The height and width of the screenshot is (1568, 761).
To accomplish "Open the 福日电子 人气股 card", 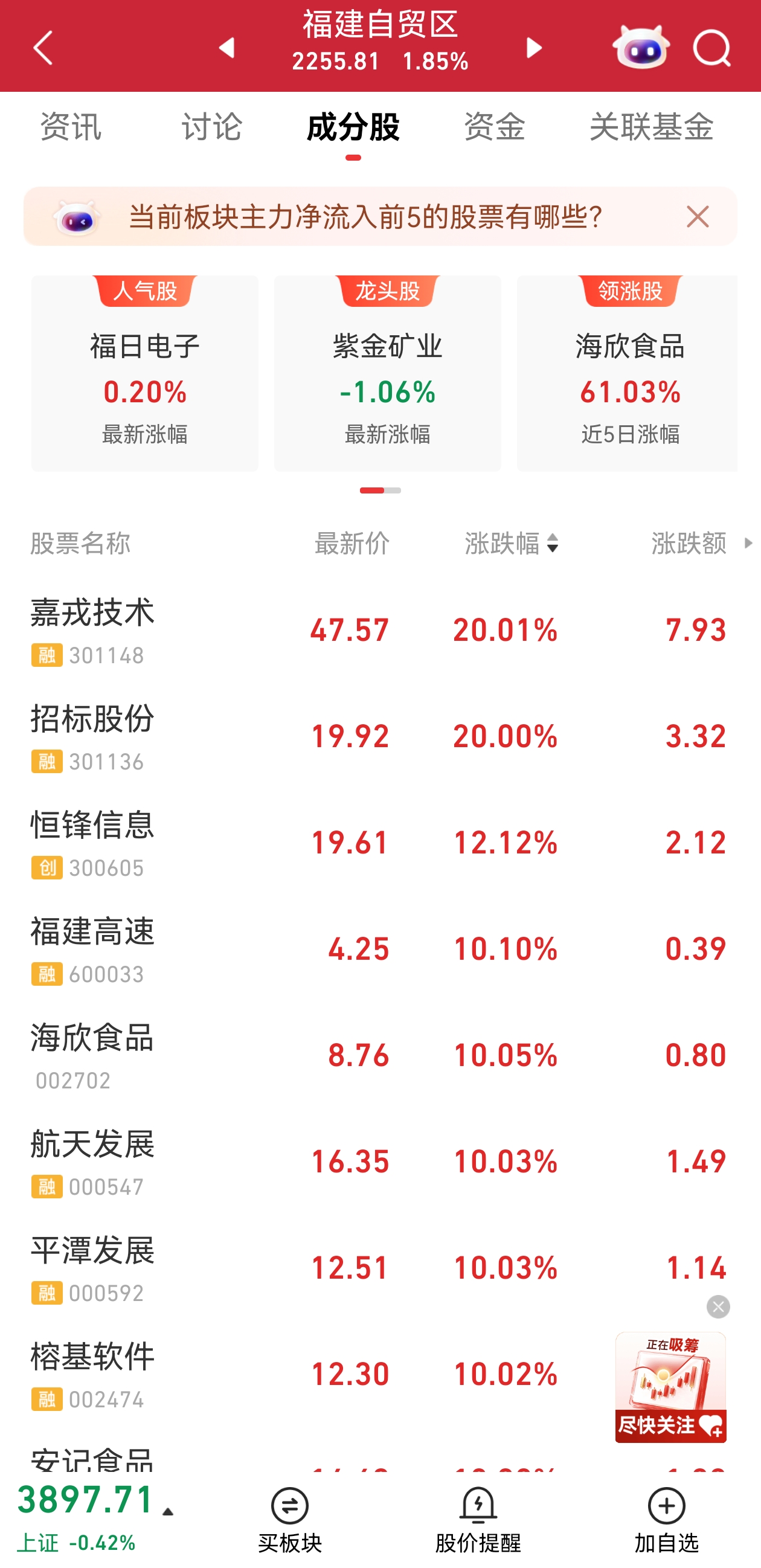I will [145, 373].
